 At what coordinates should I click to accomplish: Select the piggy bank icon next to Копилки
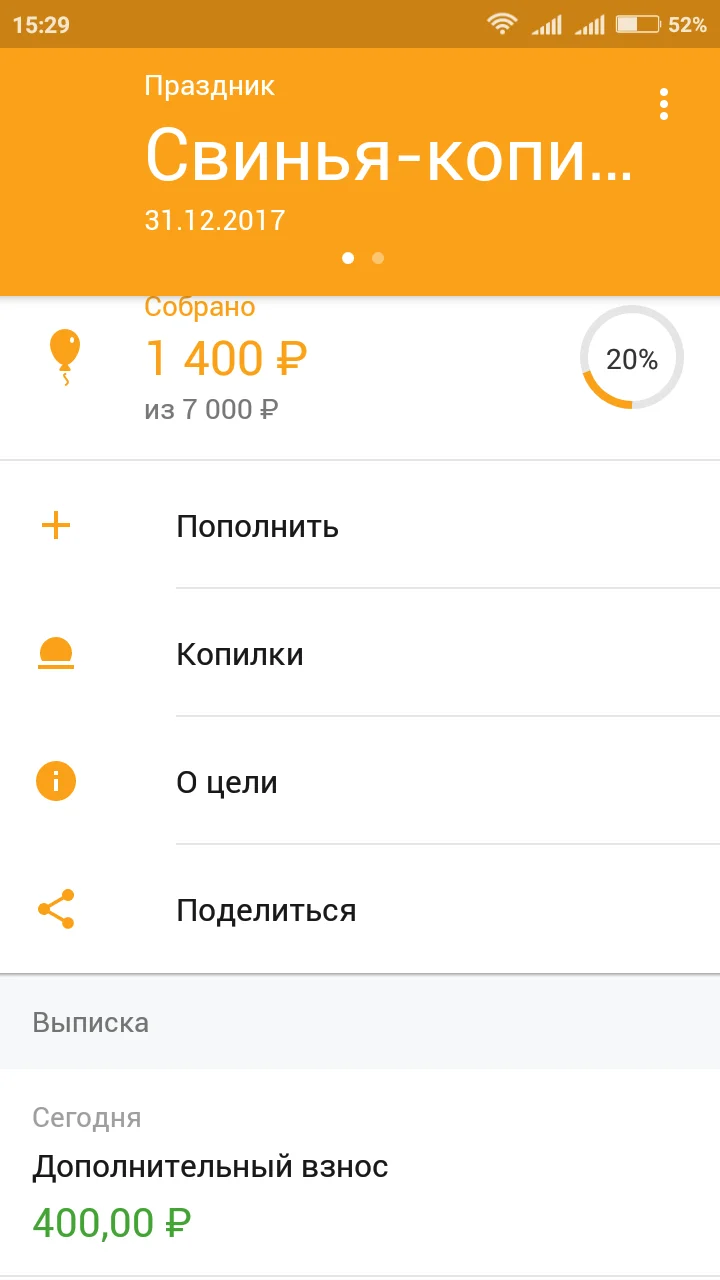click(55, 653)
